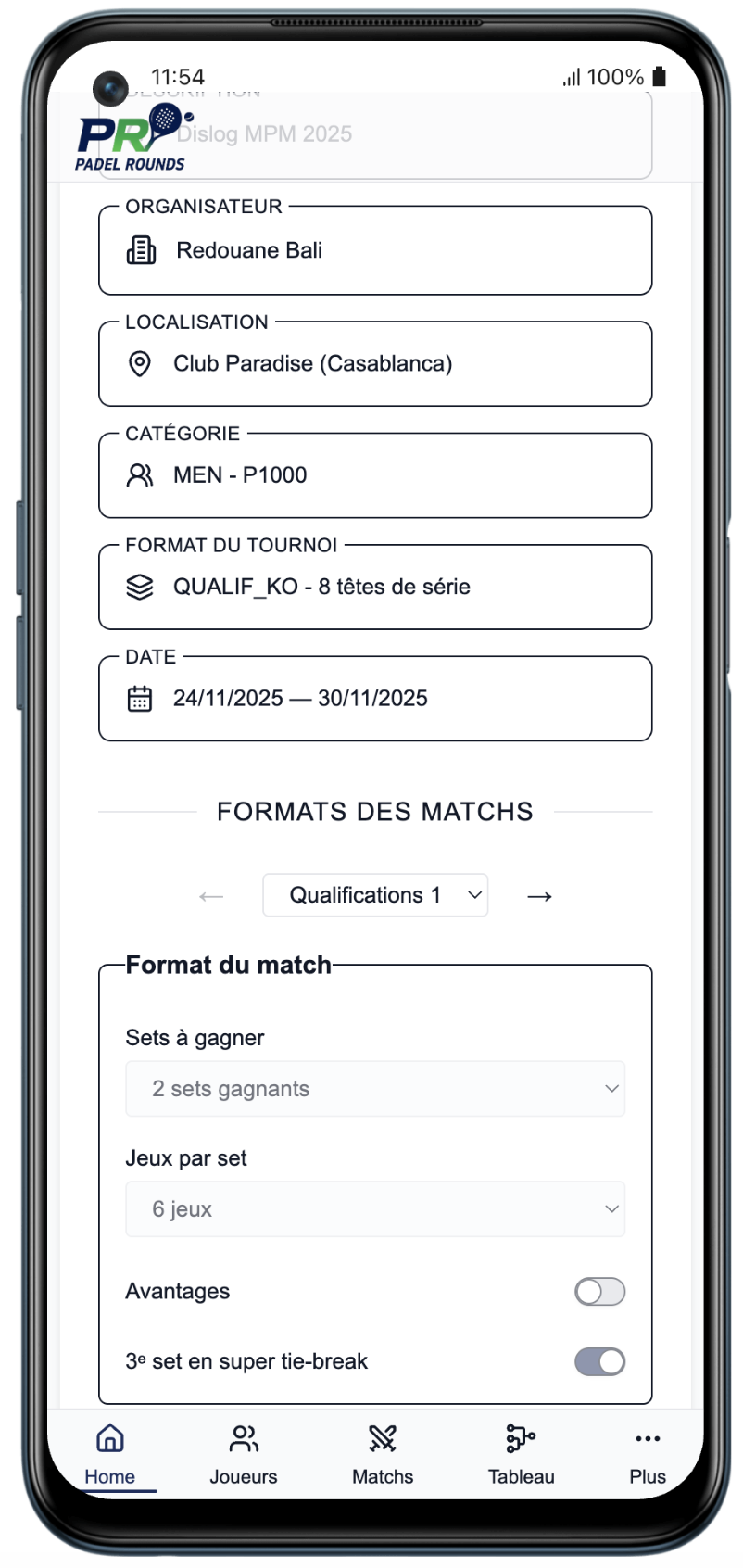
Task: Select the Home tab
Action: (x=110, y=1453)
